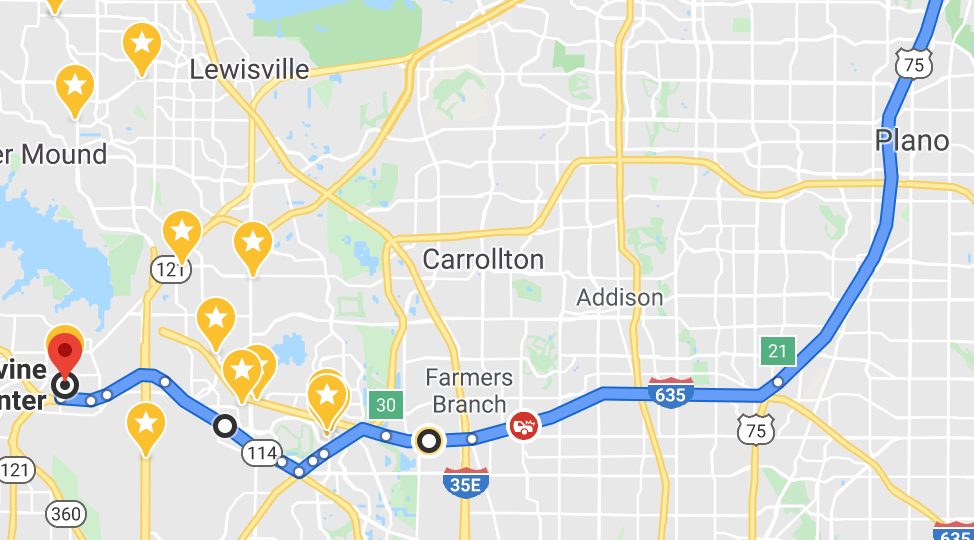
Task: Tap the red crash incident icon on the route
Action: (x=522, y=426)
